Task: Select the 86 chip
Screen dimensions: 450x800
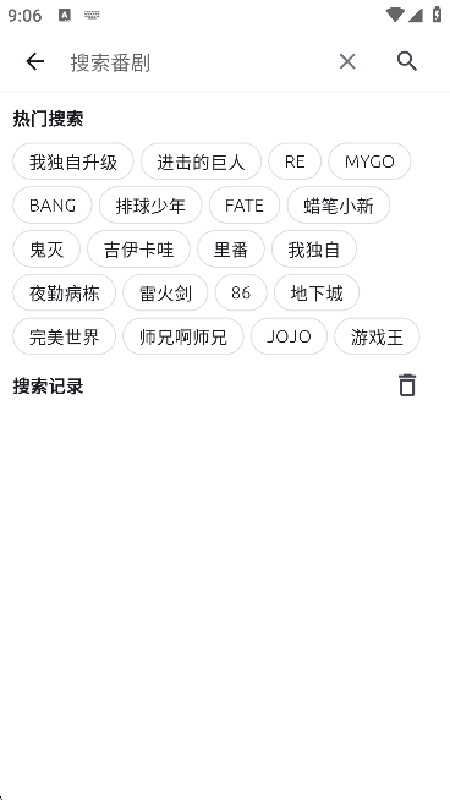Action: click(x=241, y=293)
